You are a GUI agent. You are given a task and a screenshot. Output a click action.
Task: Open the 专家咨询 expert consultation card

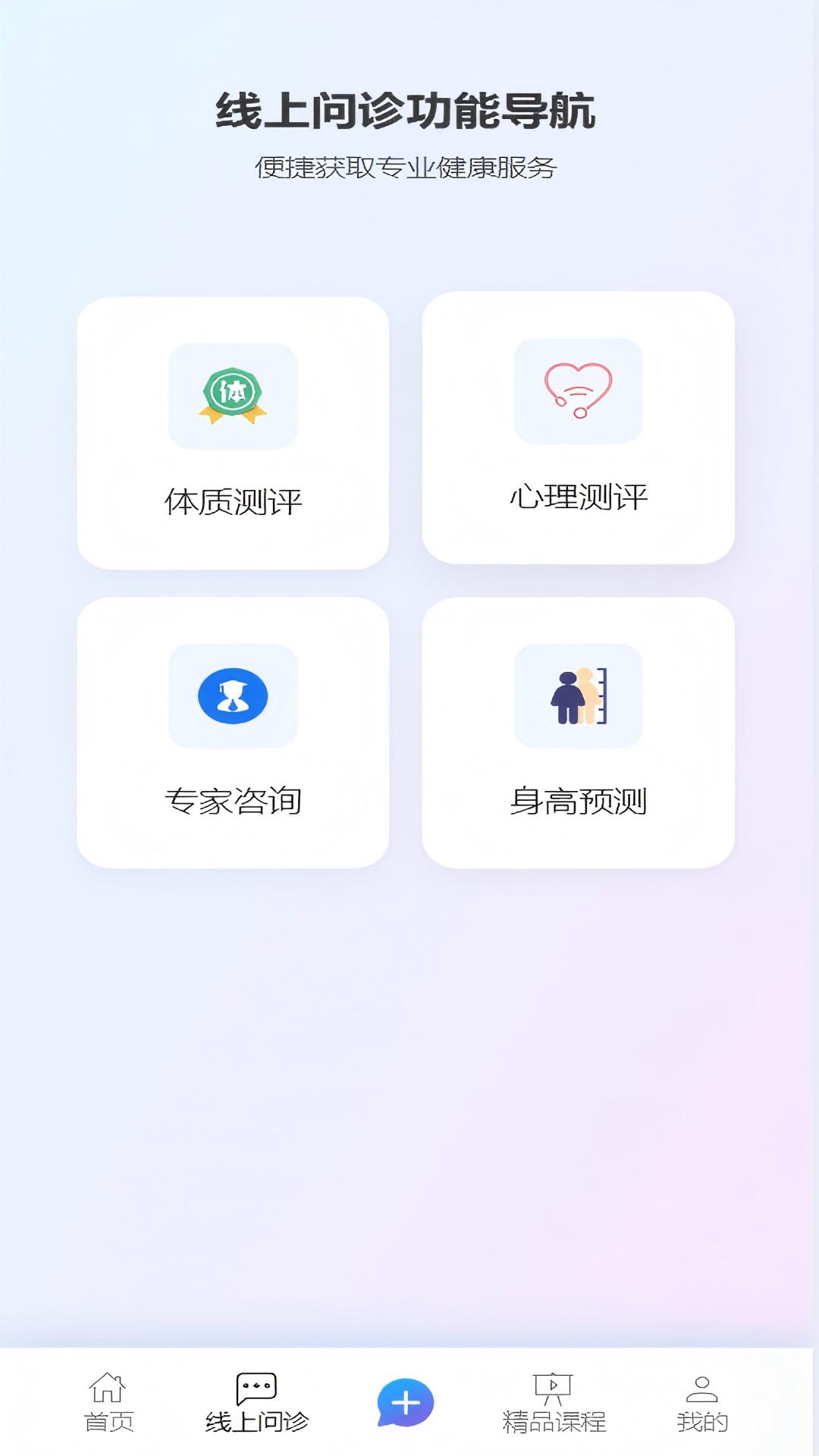(232, 732)
